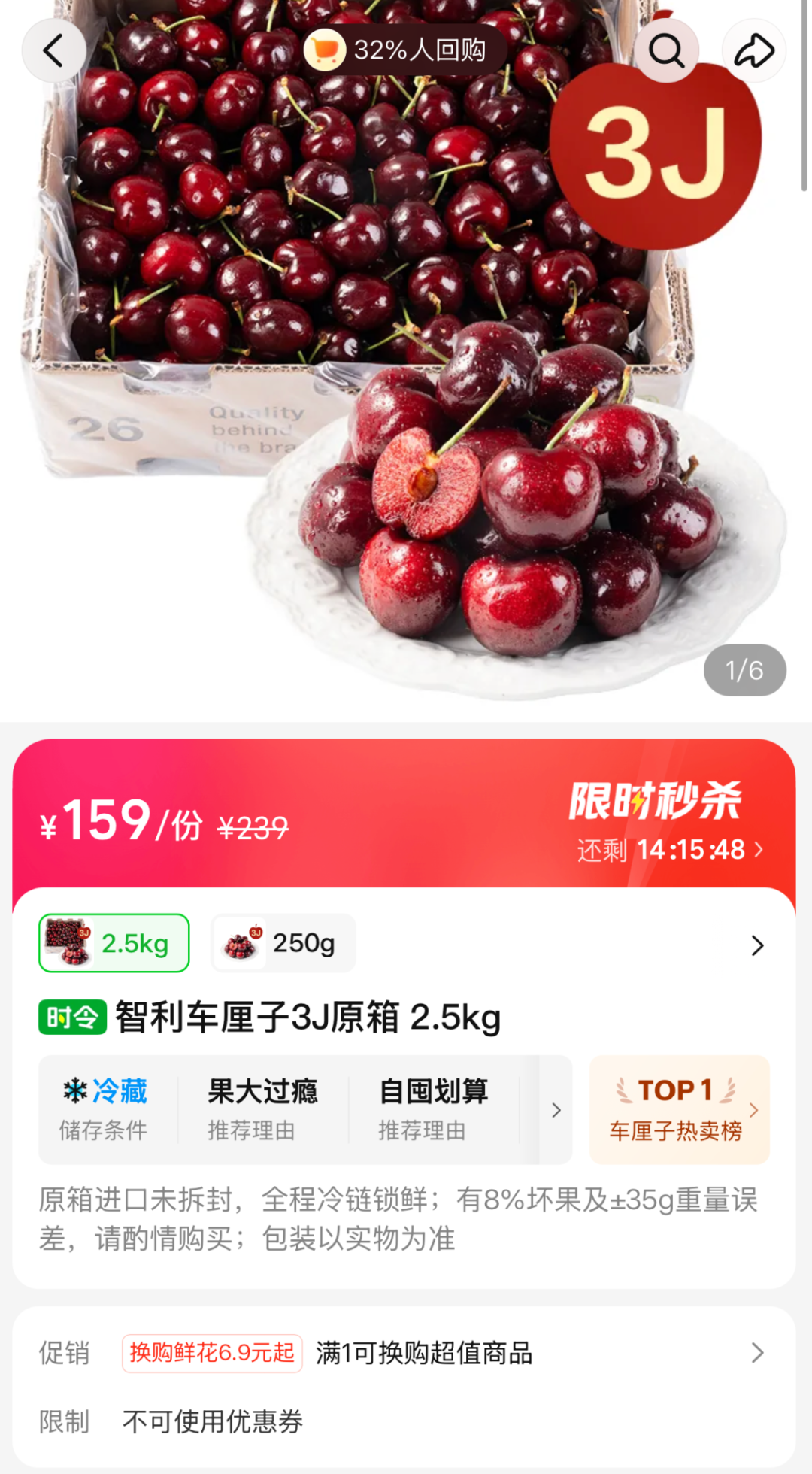Open search from the magnifier icon
This screenshot has width=812, height=1474.
point(666,50)
